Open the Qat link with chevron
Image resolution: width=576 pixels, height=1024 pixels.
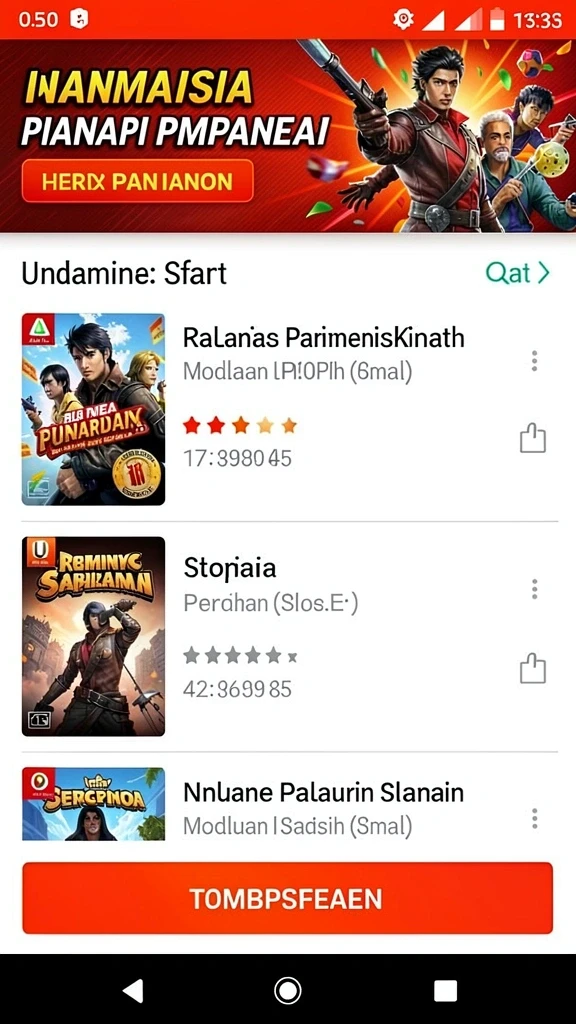coord(518,273)
